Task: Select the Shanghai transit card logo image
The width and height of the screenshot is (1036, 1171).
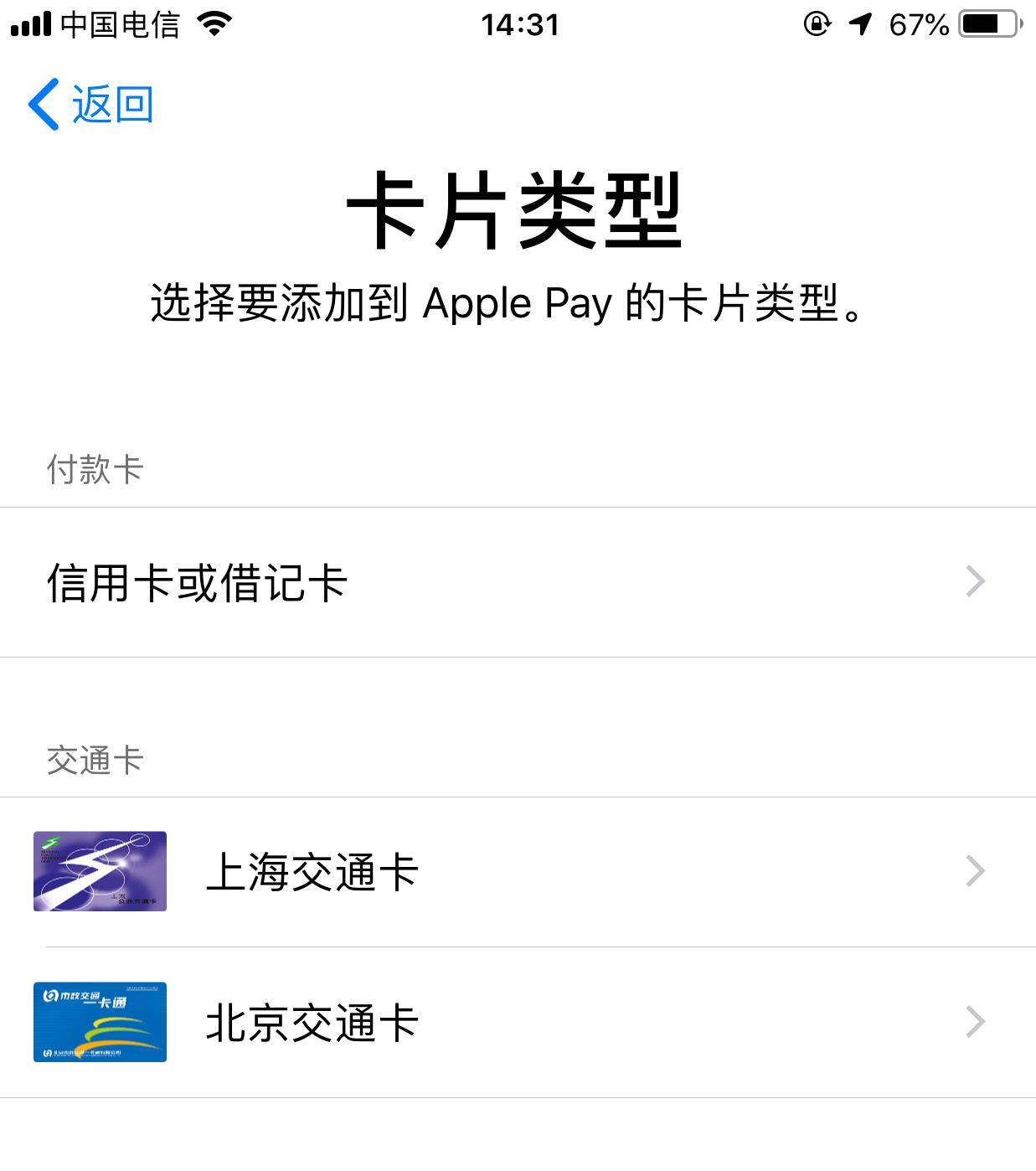Action: pos(100,871)
